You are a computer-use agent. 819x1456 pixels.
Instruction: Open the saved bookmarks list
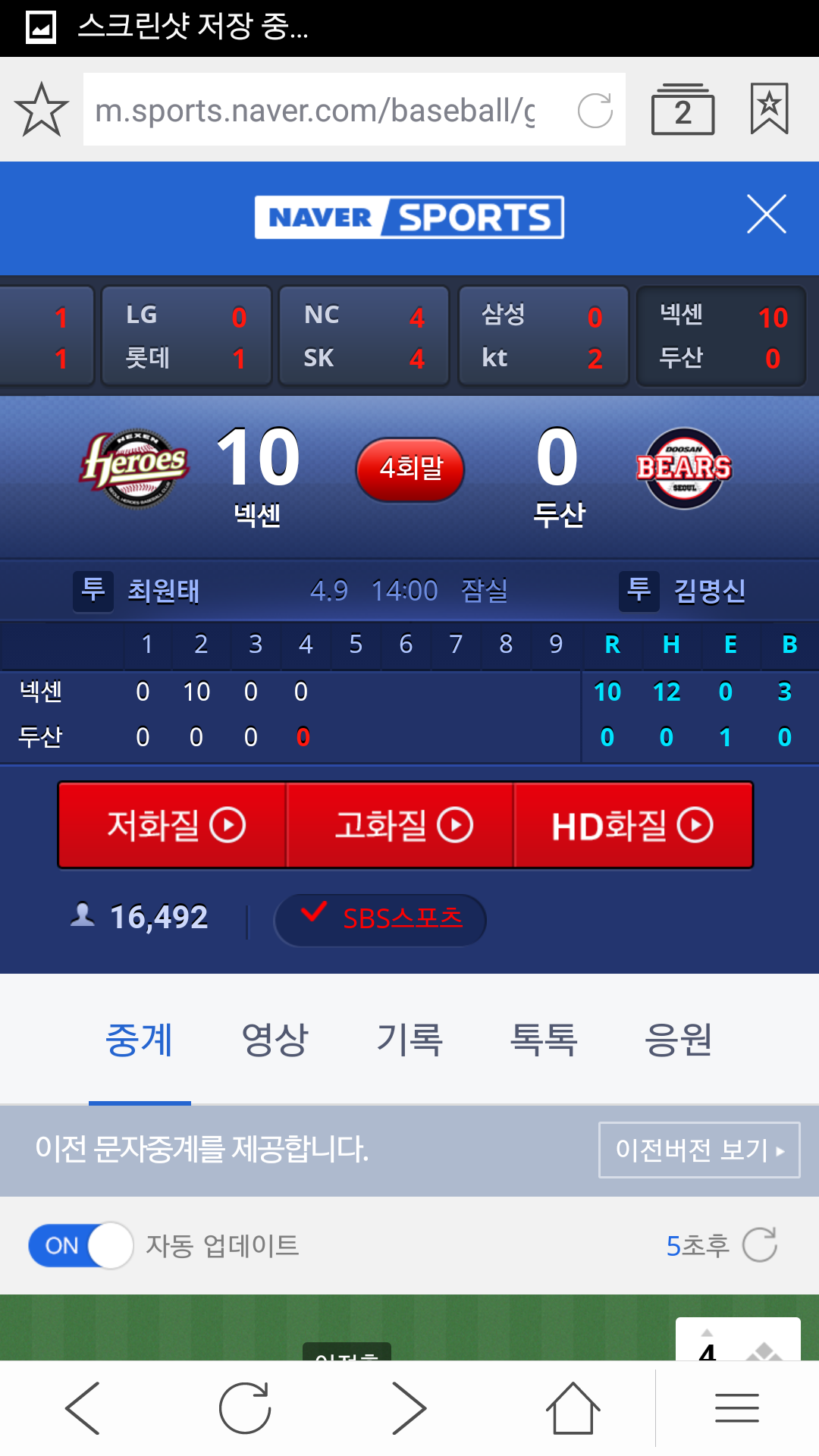tap(769, 109)
